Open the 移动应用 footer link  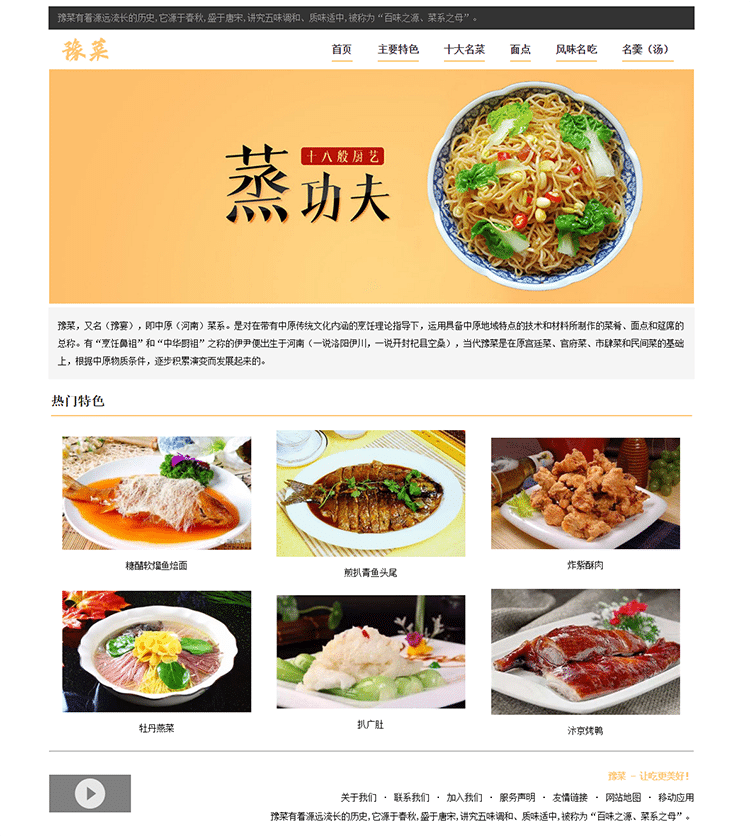(675, 798)
